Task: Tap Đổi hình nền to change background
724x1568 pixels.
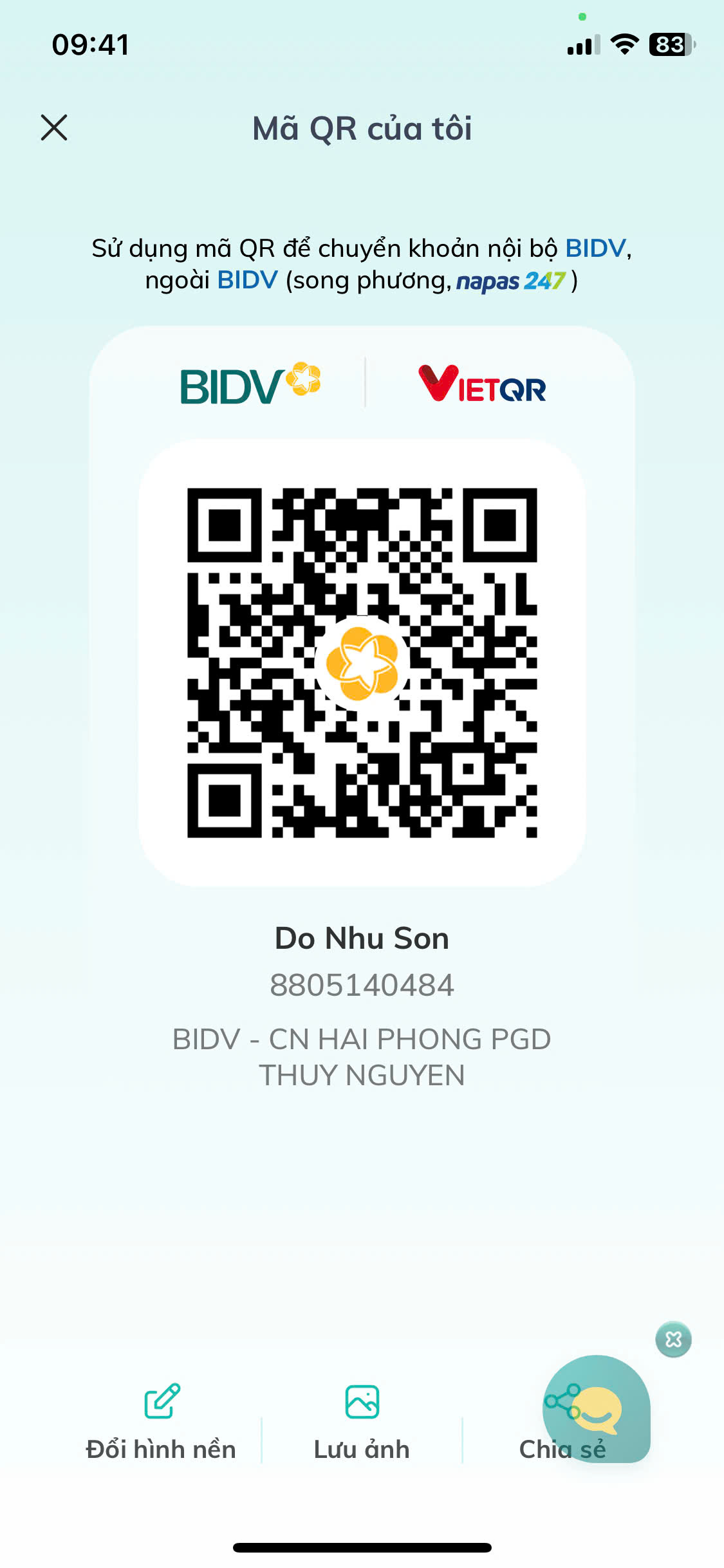Action: [x=161, y=1422]
